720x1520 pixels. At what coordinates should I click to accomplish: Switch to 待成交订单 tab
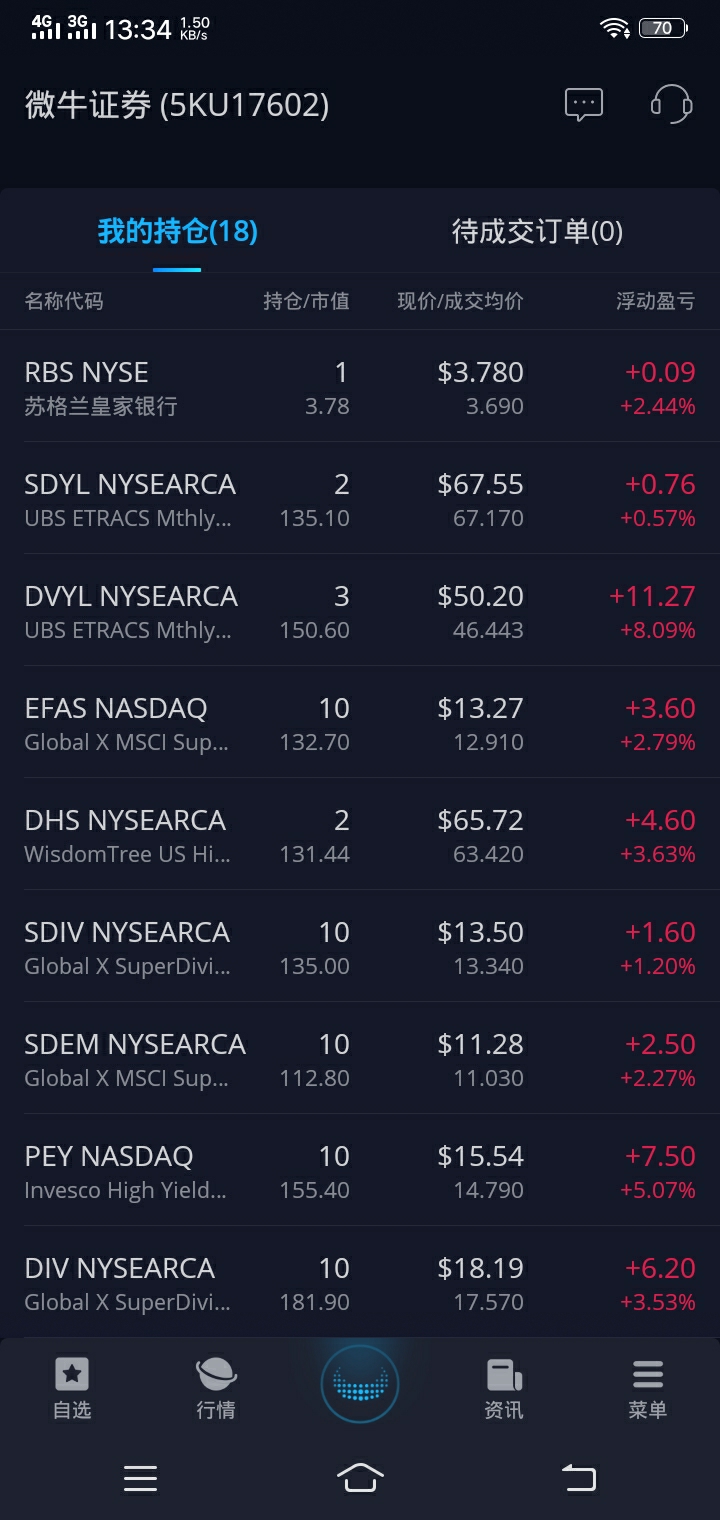(x=537, y=232)
